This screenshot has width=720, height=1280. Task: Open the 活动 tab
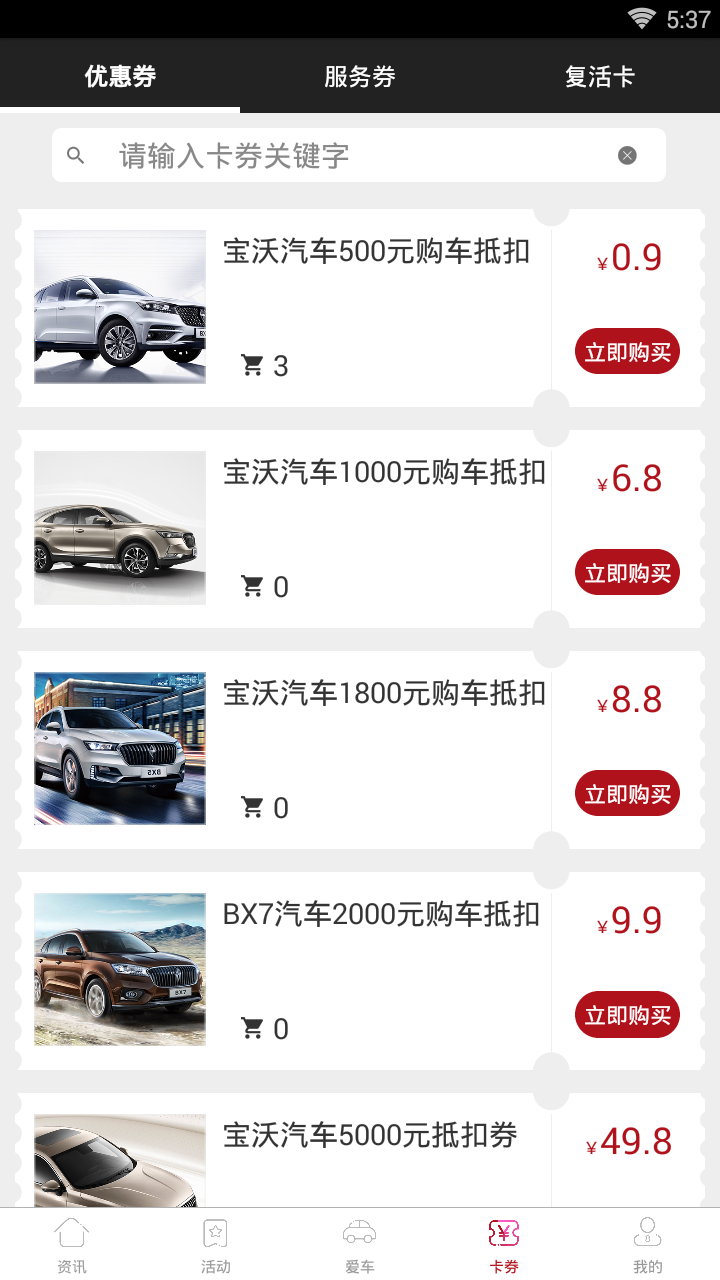216,1245
